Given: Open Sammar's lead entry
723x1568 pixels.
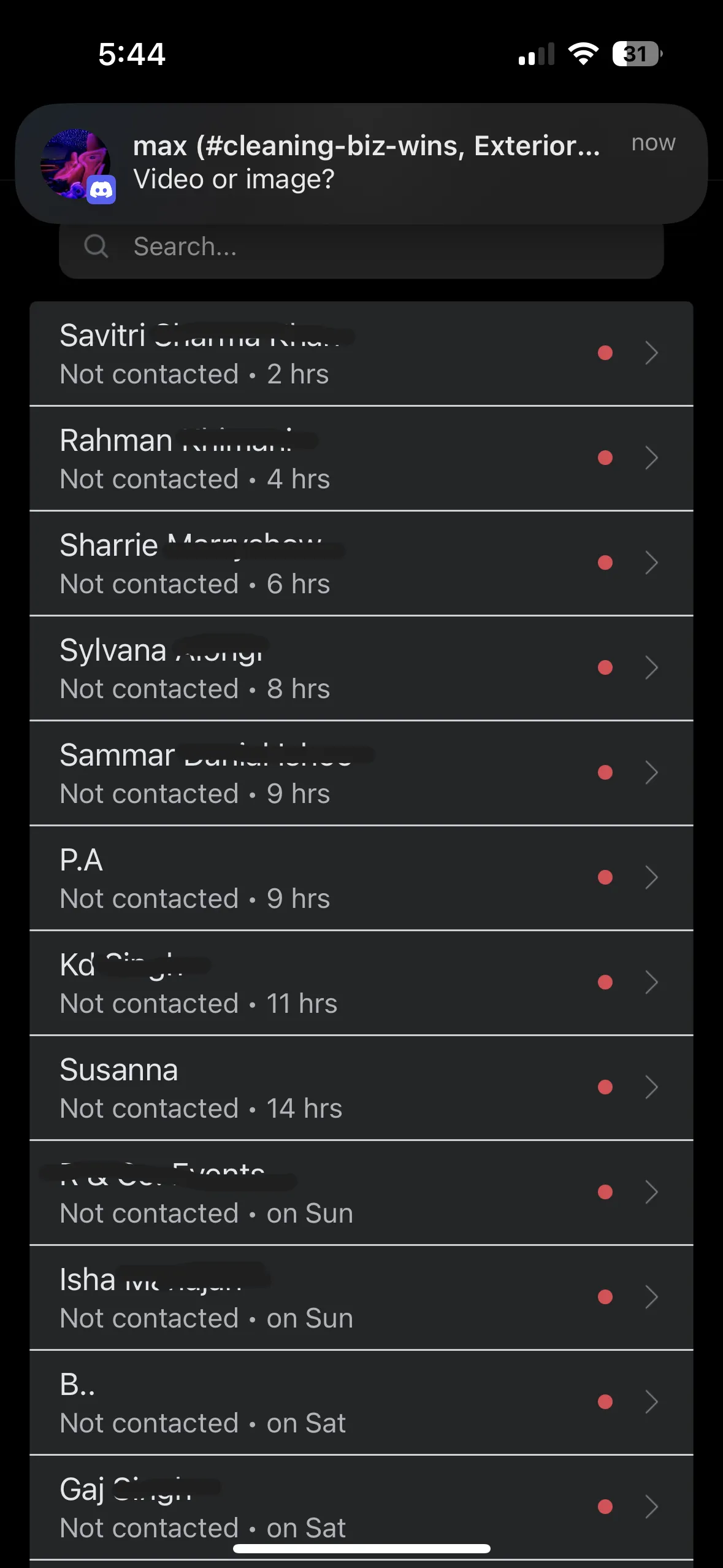Looking at the screenshot, I should click(x=361, y=774).
